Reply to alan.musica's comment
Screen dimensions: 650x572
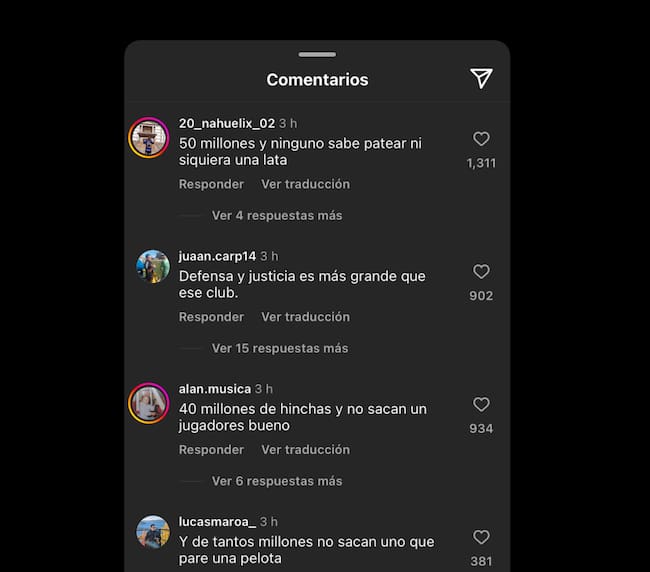point(211,450)
